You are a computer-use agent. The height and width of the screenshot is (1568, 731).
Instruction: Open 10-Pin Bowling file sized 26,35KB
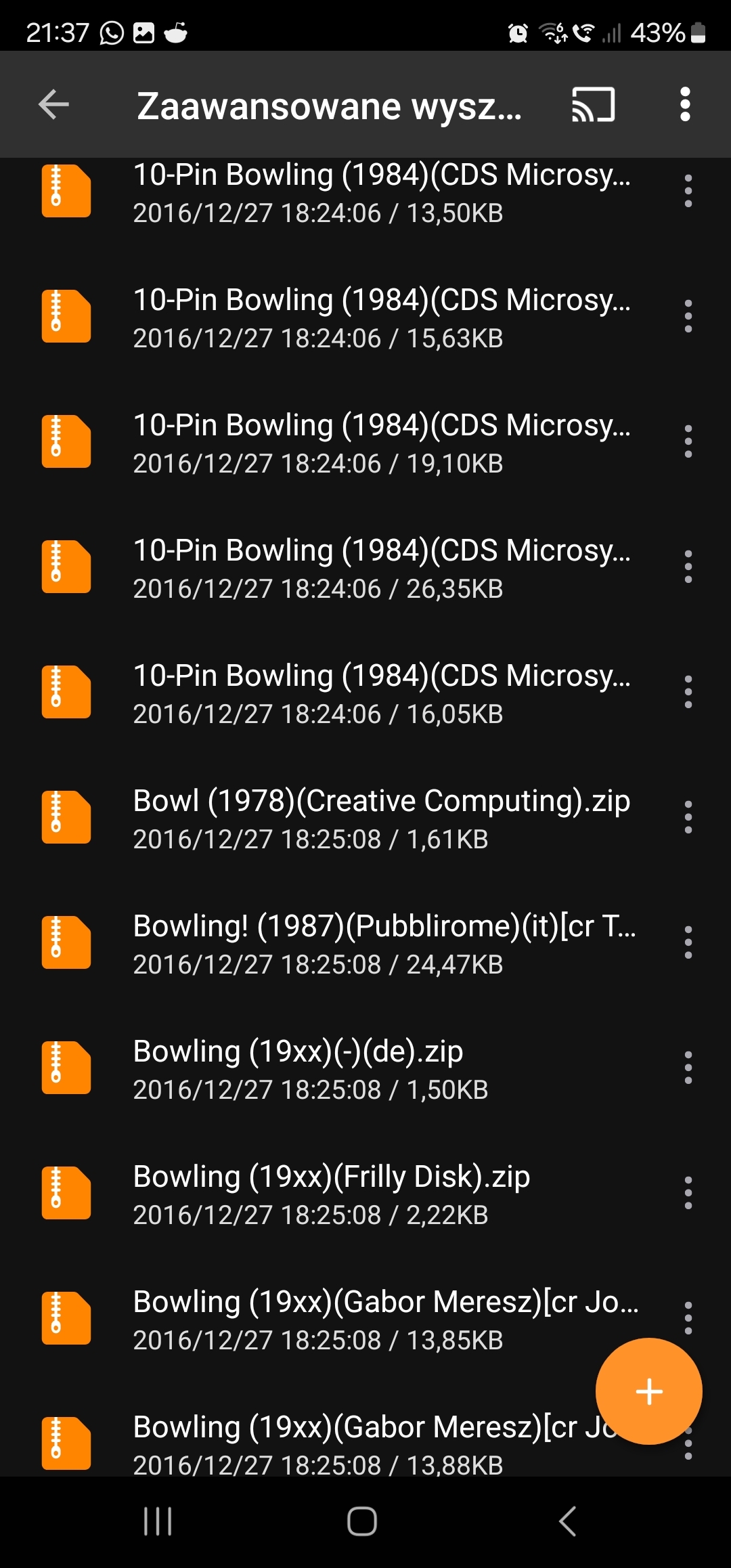(x=382, y=569)
